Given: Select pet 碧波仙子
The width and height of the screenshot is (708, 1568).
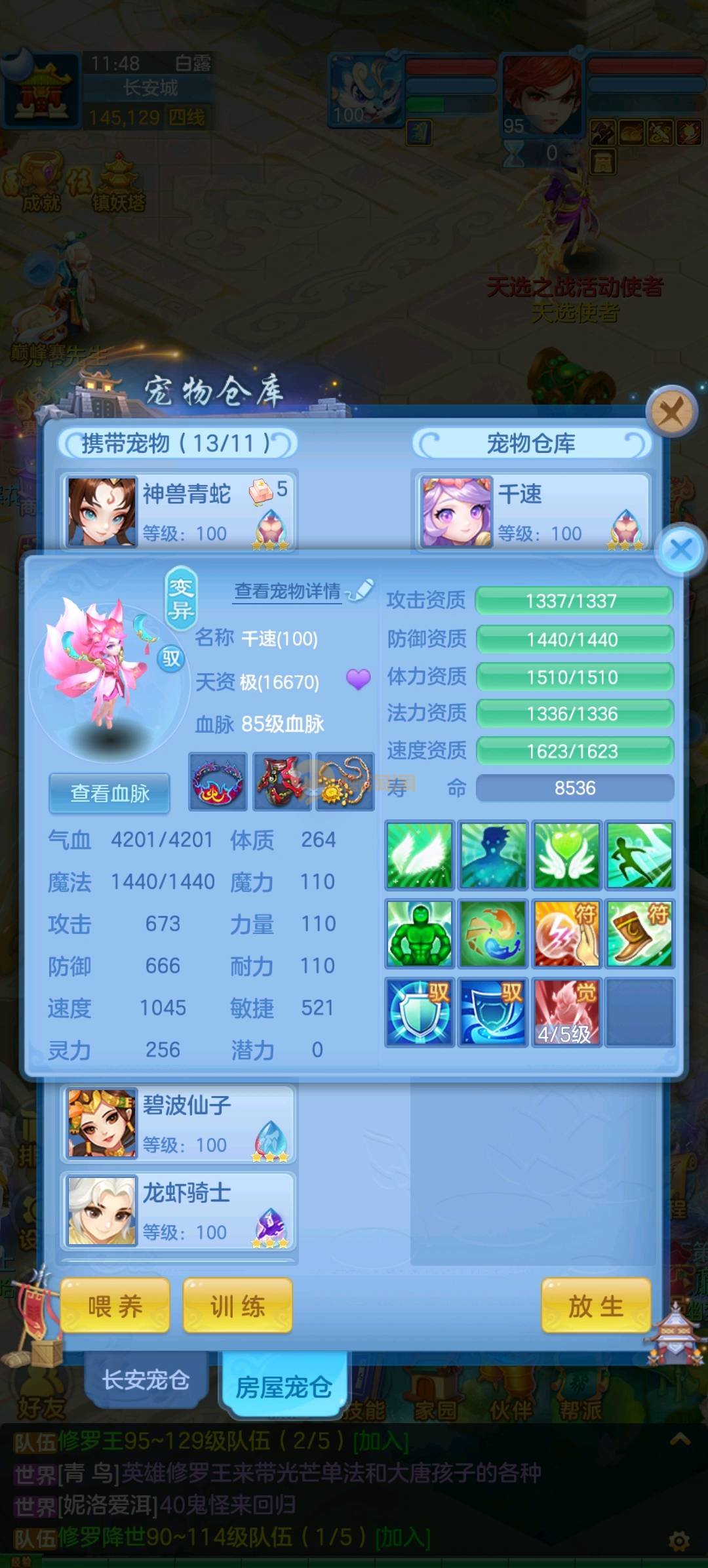Looking at the screenshot, I should pyautogui.click(x=178, y=1124).
